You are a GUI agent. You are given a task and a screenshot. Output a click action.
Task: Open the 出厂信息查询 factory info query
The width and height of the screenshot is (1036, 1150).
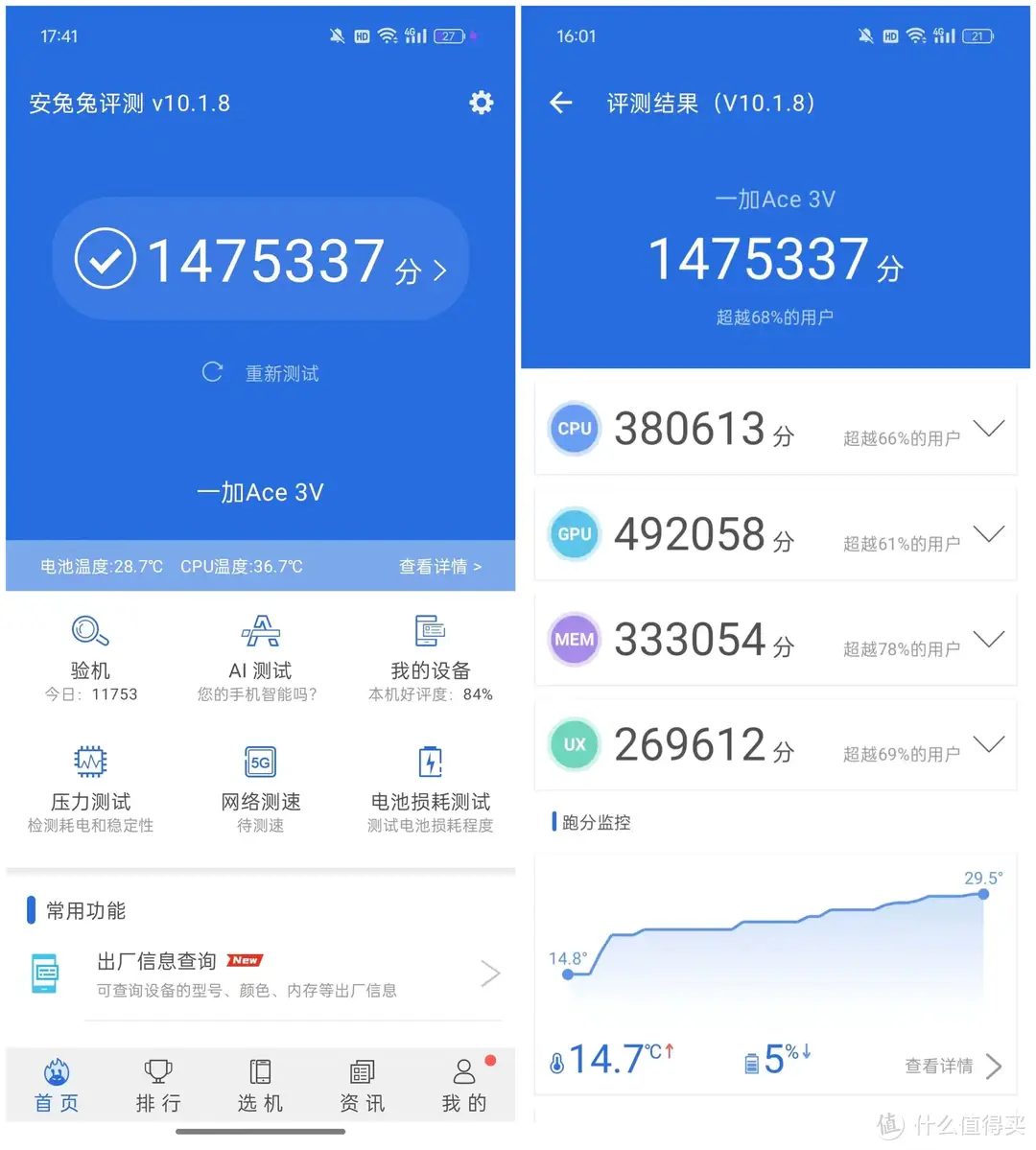259,973
